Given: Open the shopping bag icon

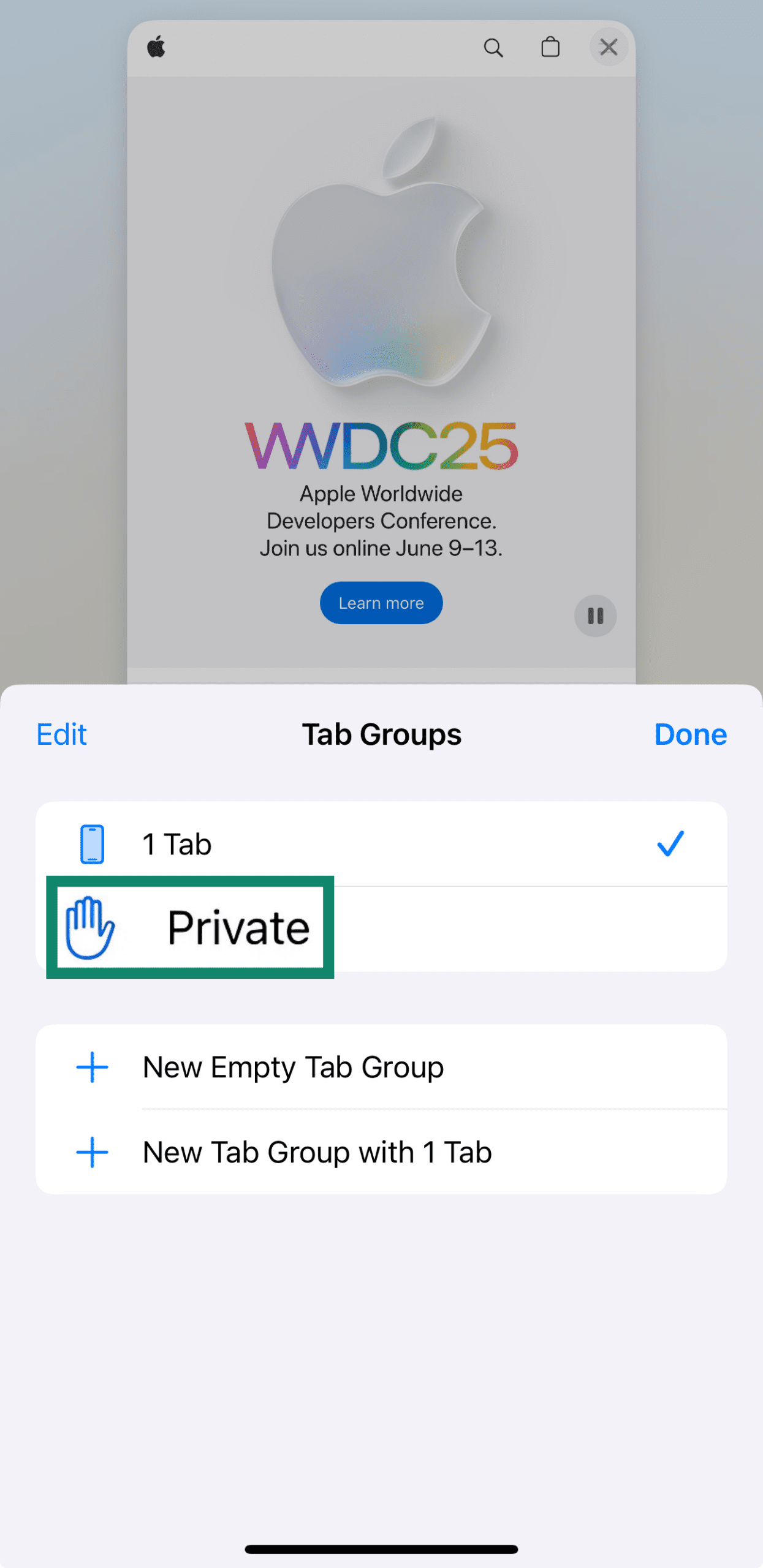Looking at the screenshot, I should pos(550,47).
